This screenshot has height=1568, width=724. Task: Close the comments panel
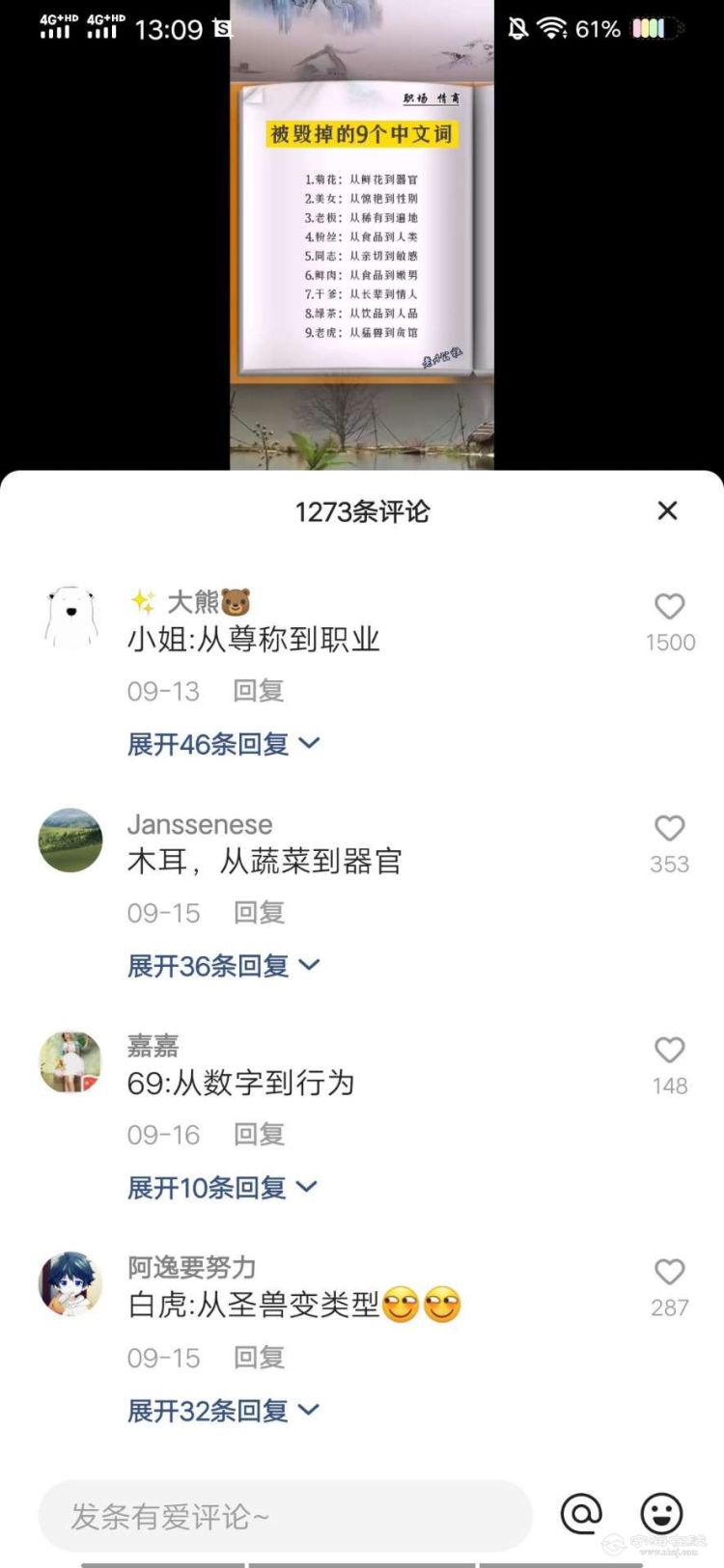pos(667,510)
